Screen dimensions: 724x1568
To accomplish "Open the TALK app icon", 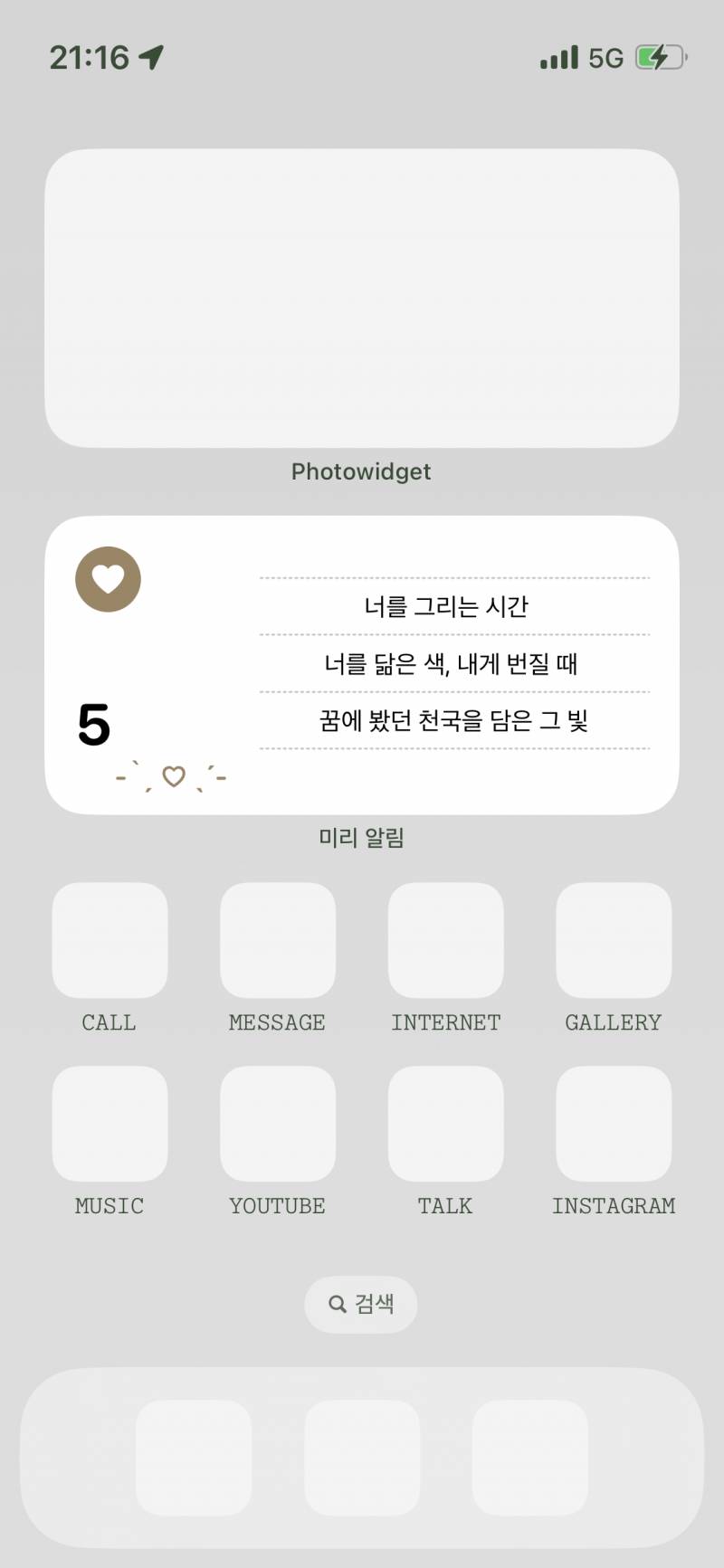I will tap(446, 1124).
